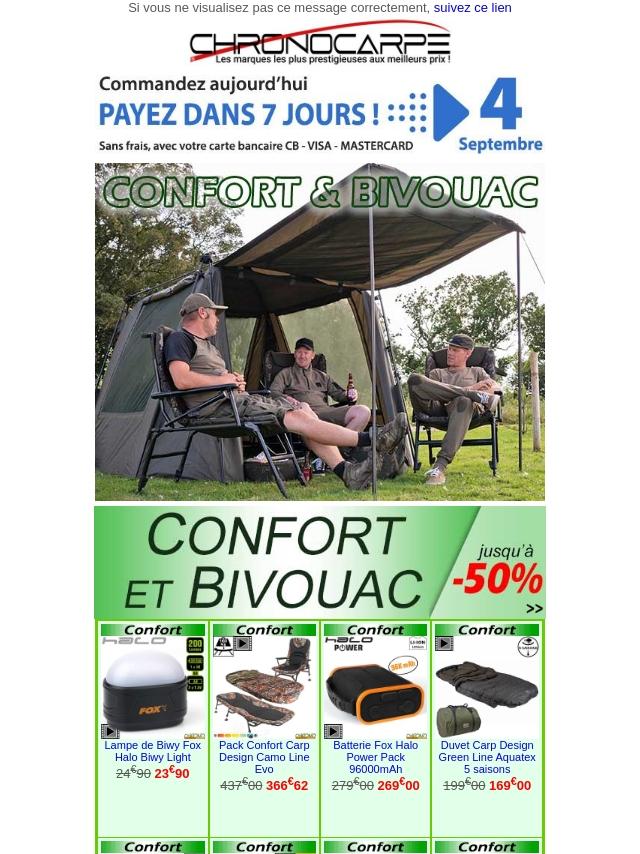
Task: Open the Batterie Fox Halo Power Pack link
Action: pos(375,757)
